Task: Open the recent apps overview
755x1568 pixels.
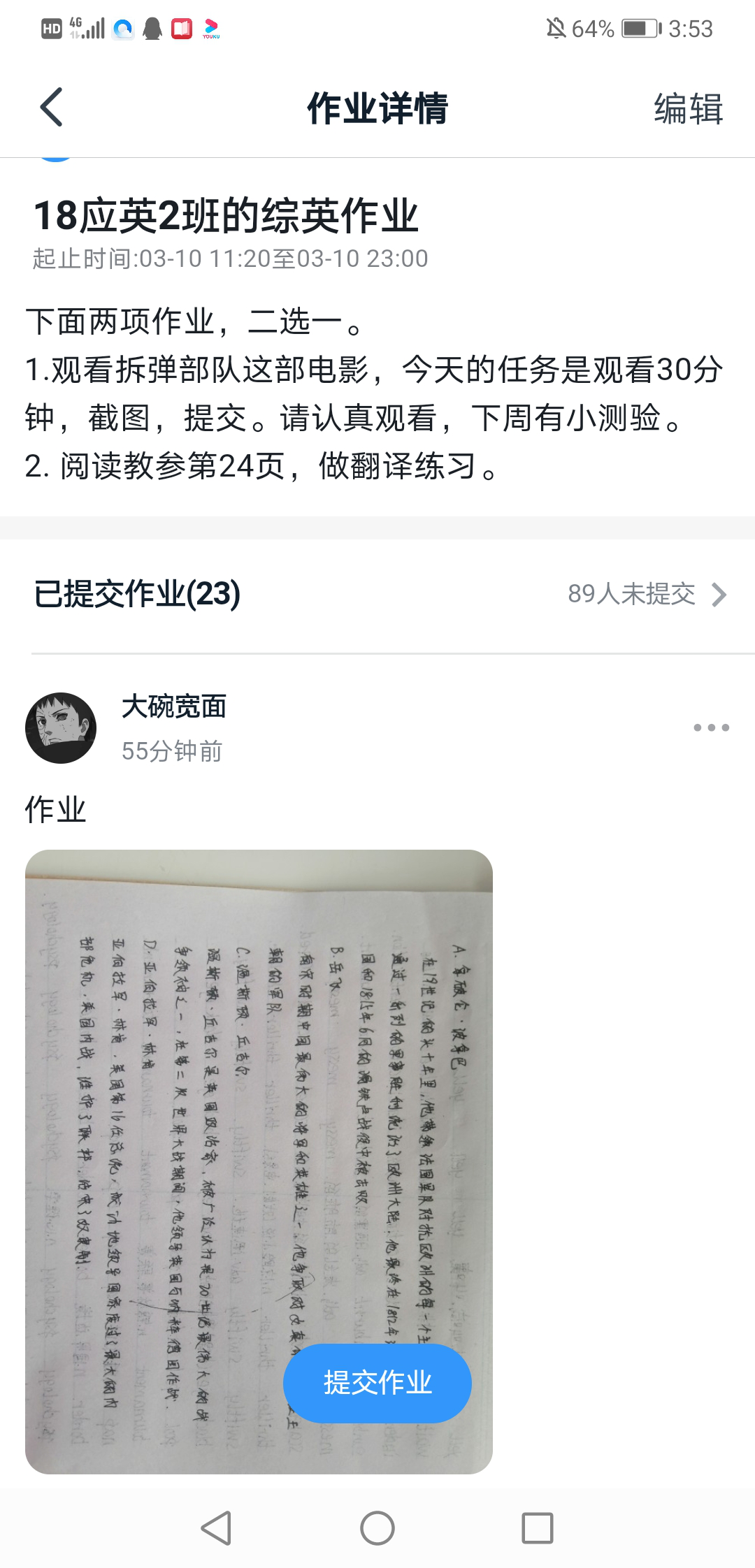Action: [538, 1528]
